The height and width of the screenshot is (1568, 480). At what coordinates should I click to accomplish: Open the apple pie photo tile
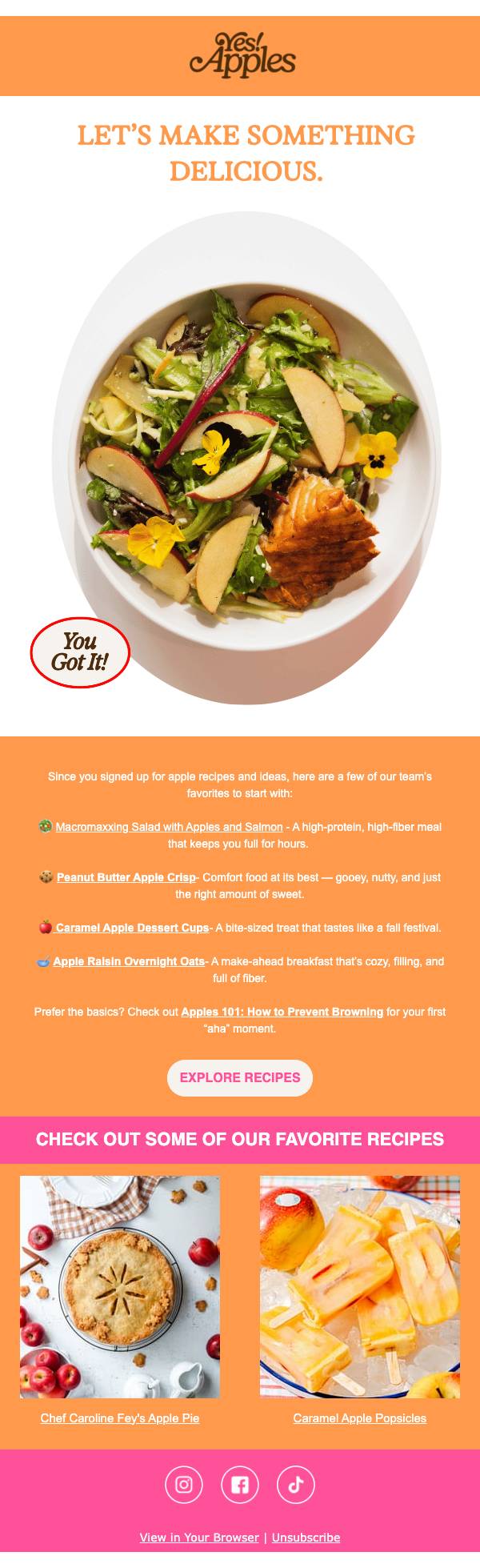coord(120,1287)
